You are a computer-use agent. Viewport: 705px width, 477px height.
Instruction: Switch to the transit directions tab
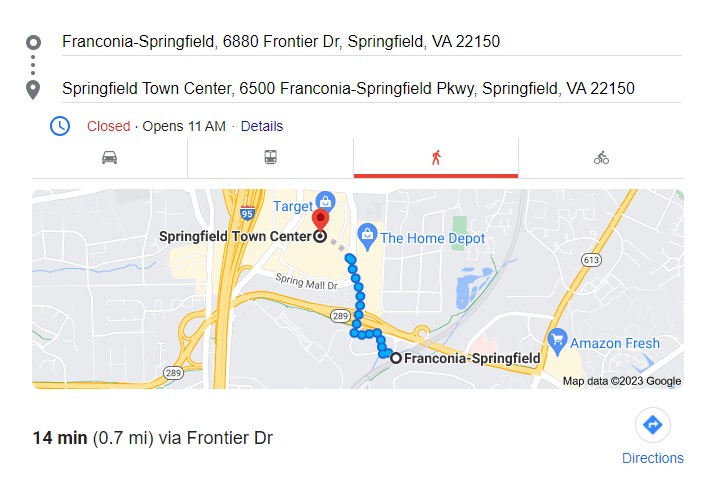coord(270,157)
